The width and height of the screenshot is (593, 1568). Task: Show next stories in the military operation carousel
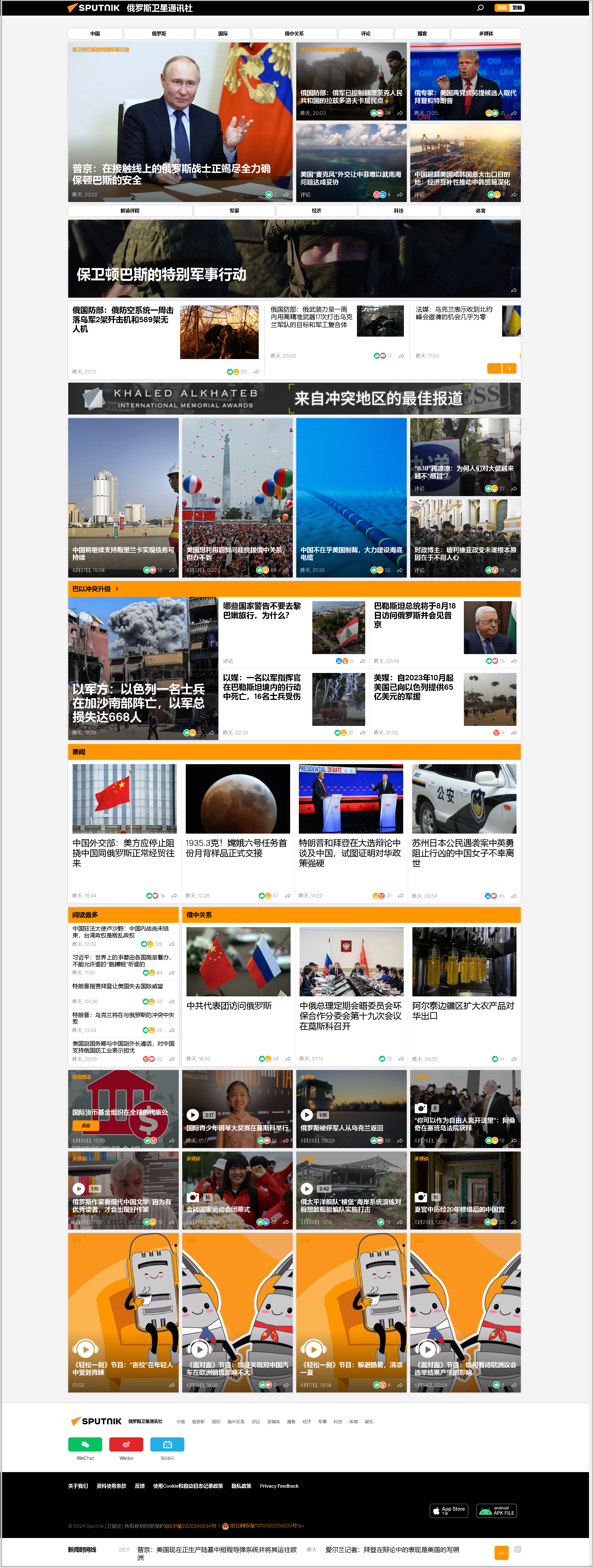[510, 368]
